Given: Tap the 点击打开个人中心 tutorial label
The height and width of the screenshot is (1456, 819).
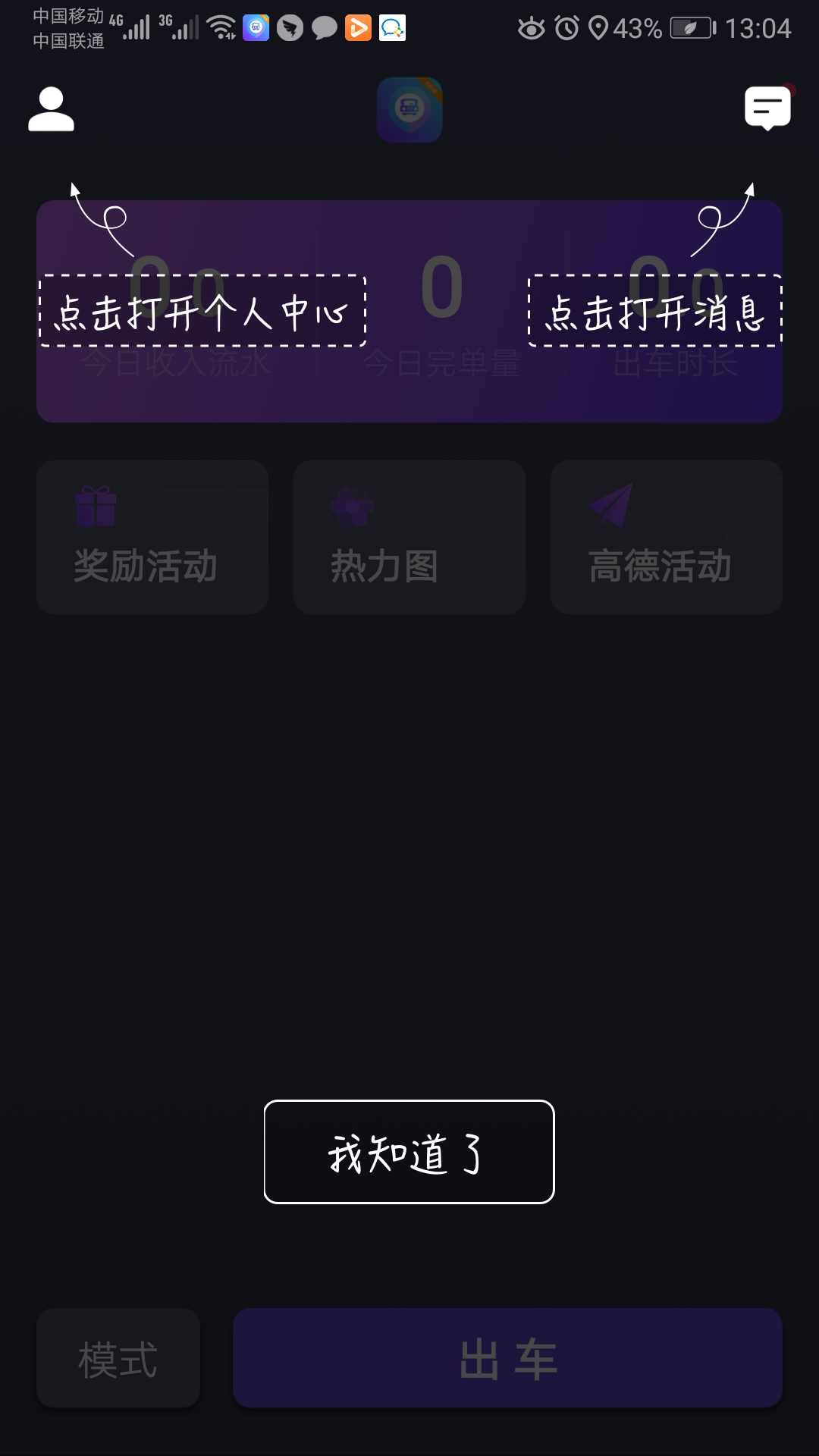Looking at the screenshot, I should [x=202, y=309].
